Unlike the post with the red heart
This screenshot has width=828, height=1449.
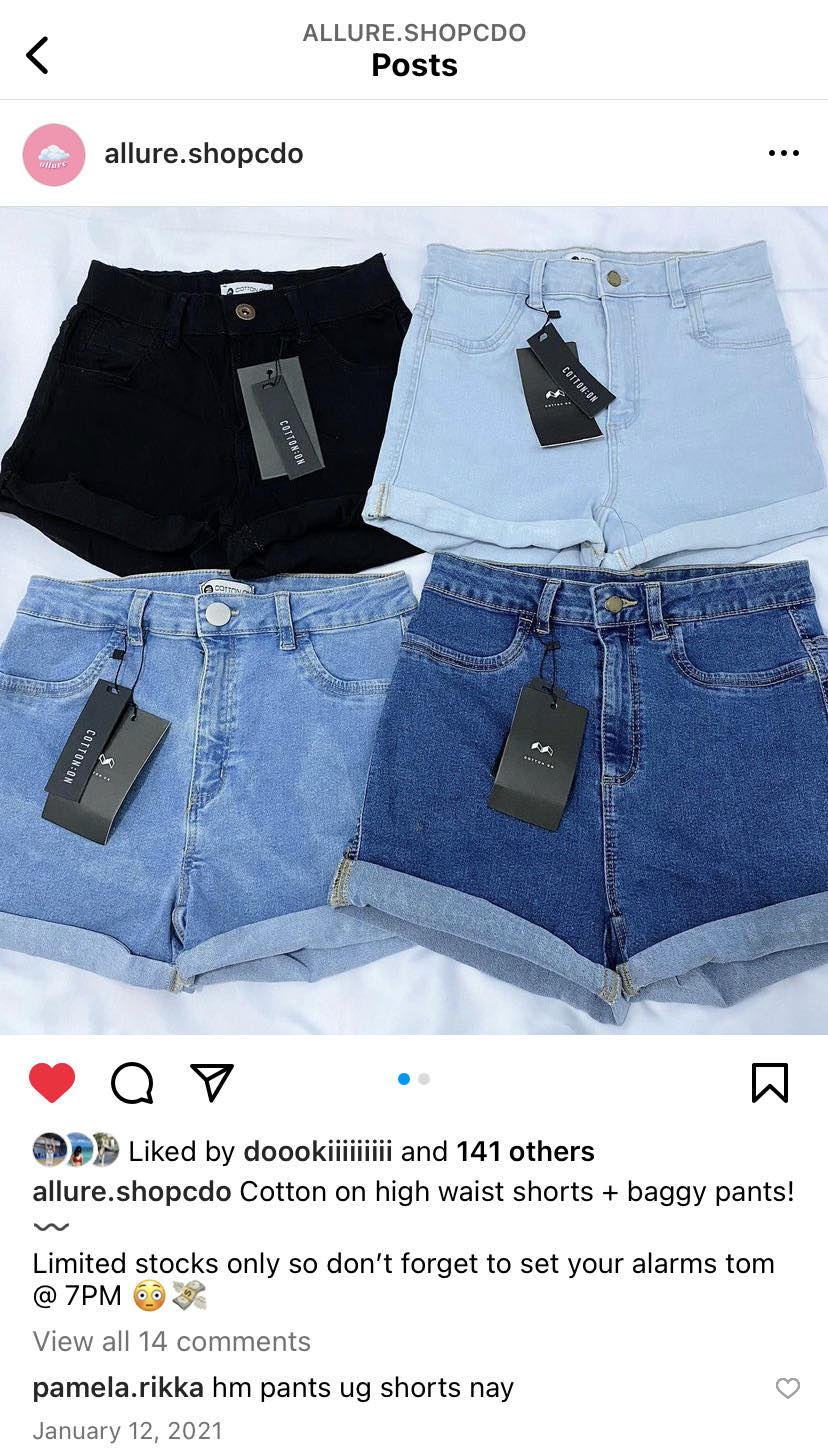click(52, 1082)
